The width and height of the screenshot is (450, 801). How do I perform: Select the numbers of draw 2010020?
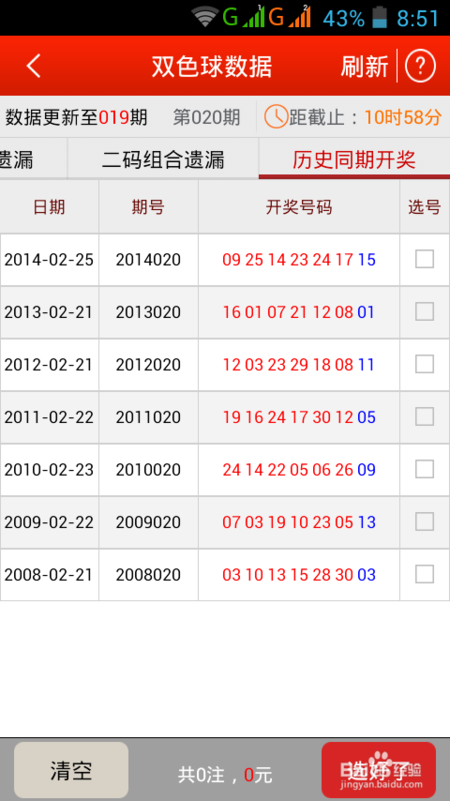424,469
